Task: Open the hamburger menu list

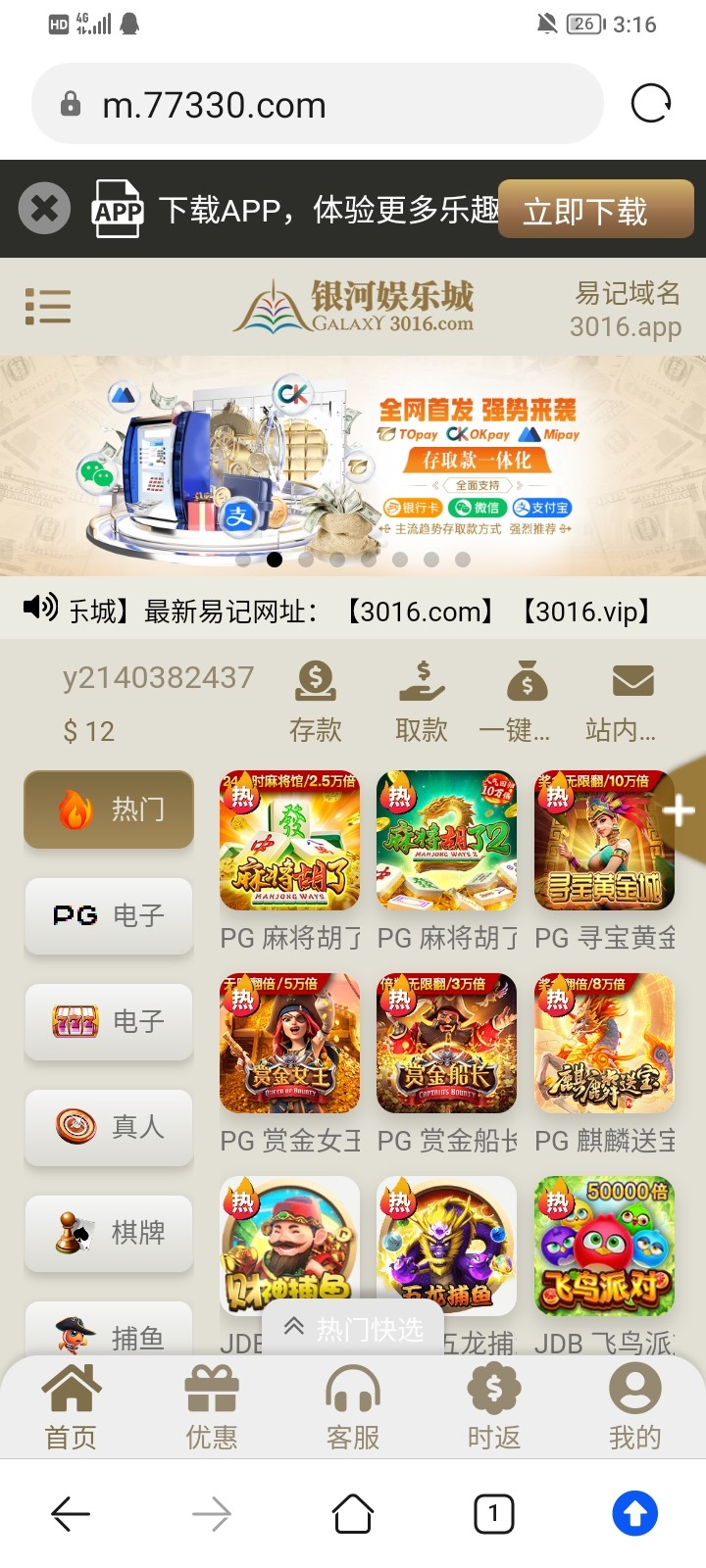Action: click(48, 307)
